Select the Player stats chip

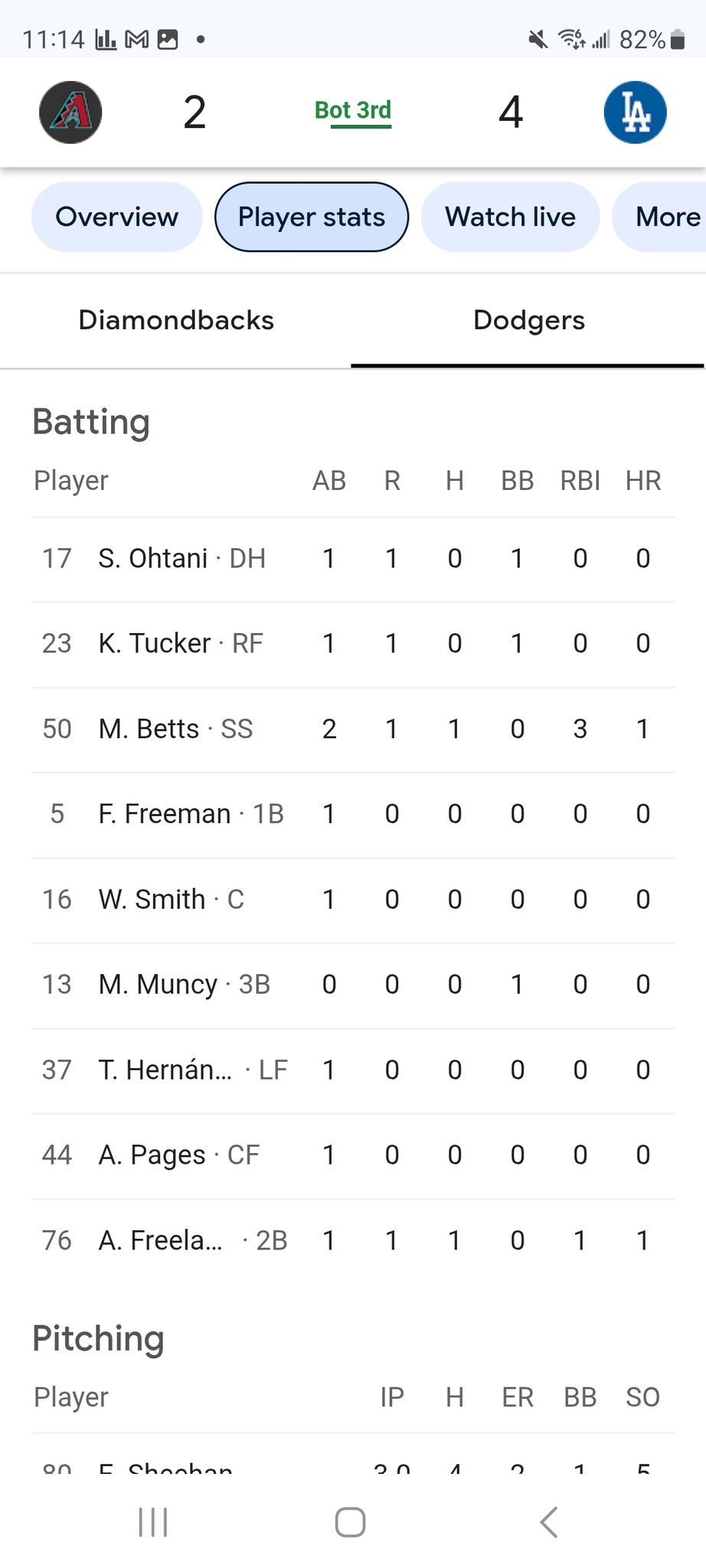pyautogui.click(x=312, y=217)
